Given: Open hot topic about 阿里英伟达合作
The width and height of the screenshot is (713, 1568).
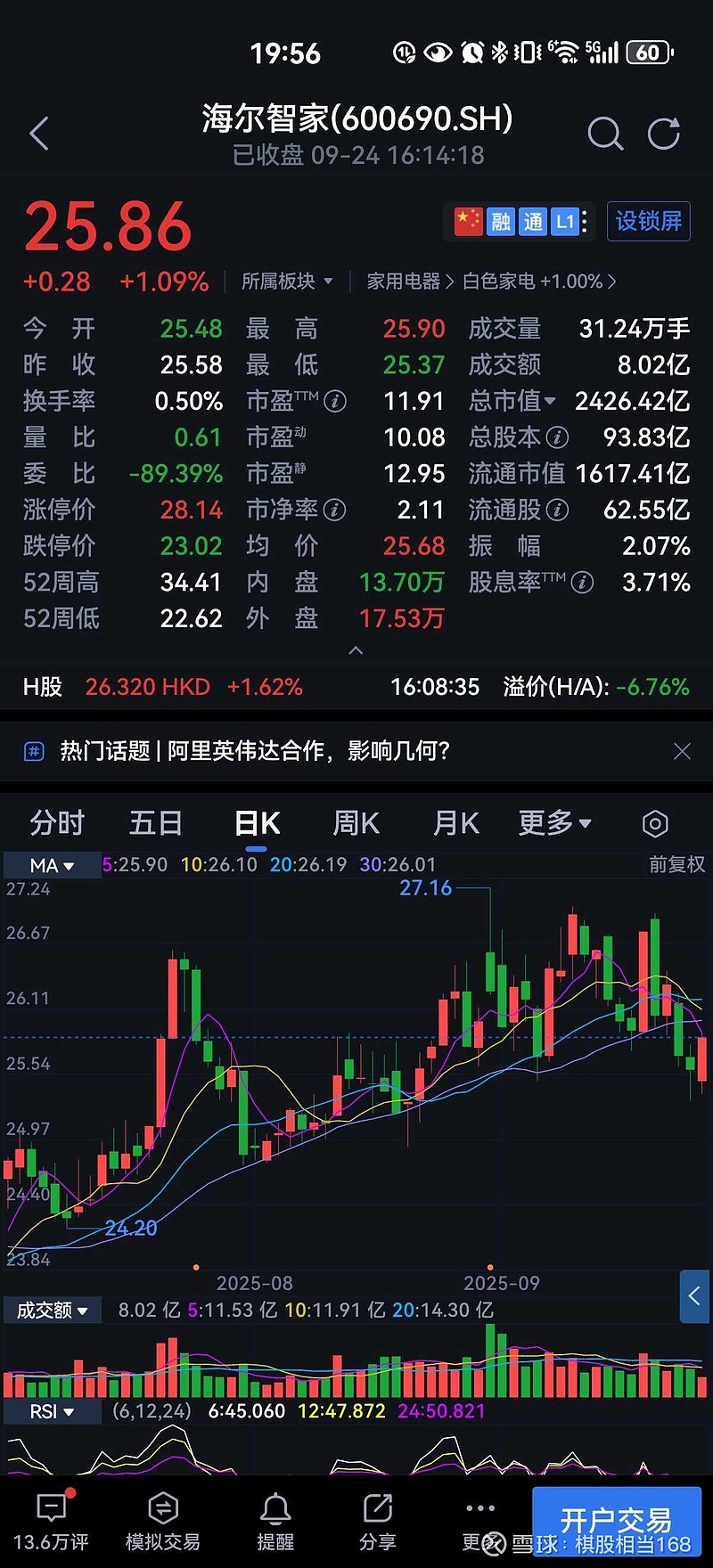Looking at the screenshot, I should 255,751.
